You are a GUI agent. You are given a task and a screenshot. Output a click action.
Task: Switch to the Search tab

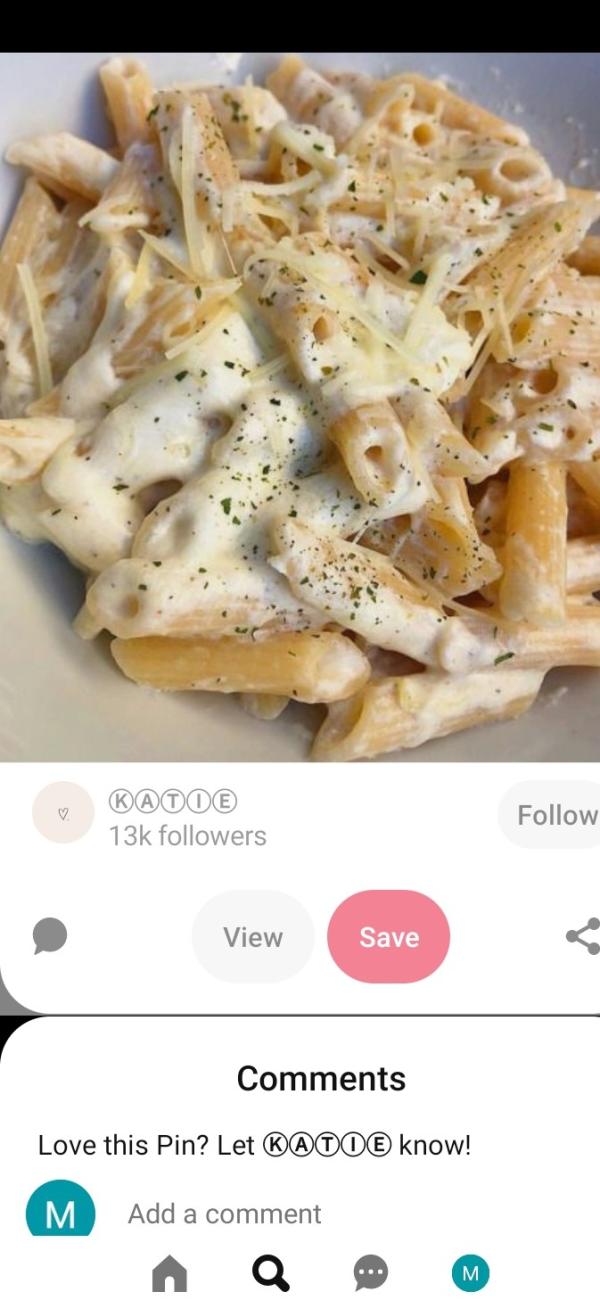click(270, 1273)
